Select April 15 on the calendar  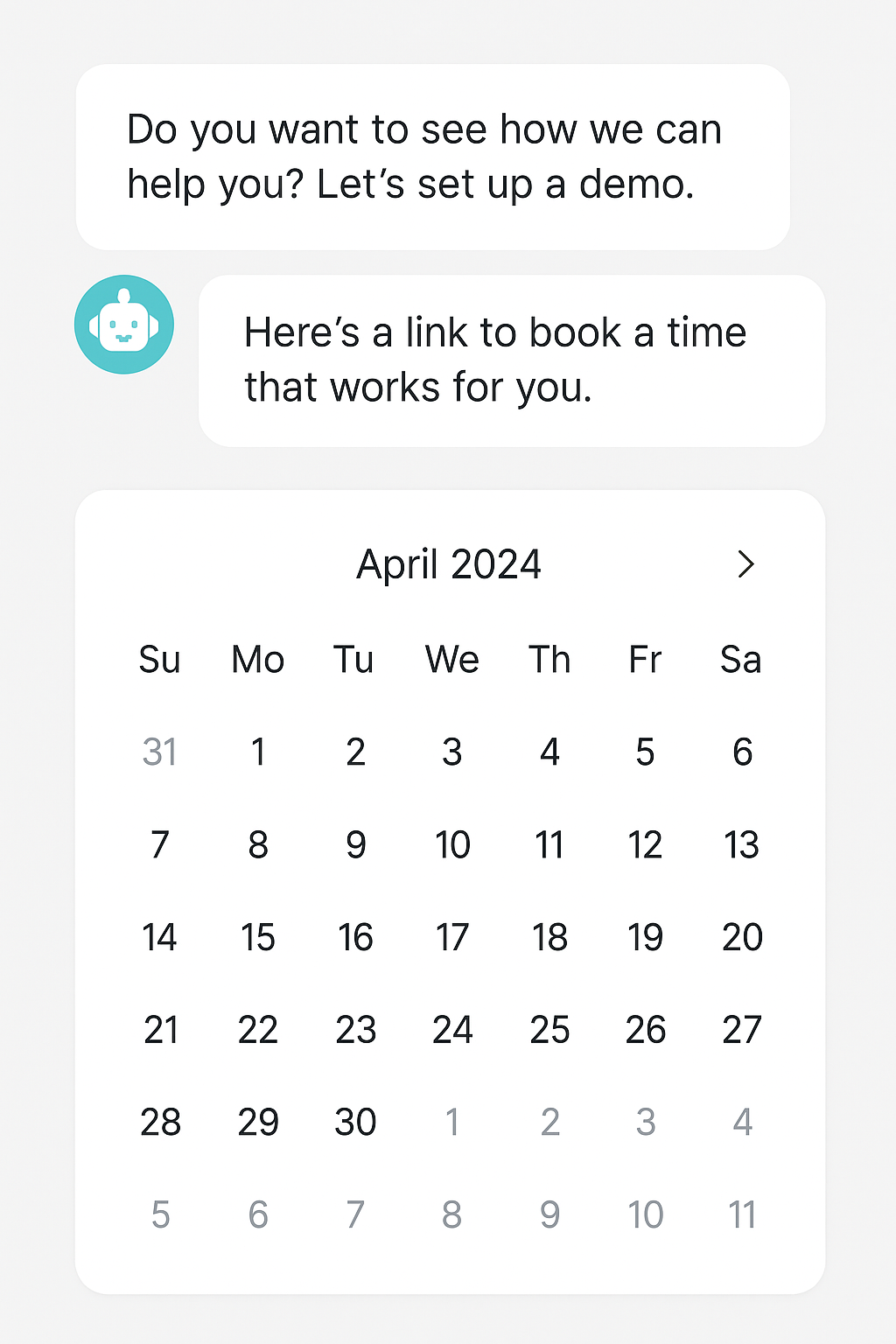coord(258,937)
